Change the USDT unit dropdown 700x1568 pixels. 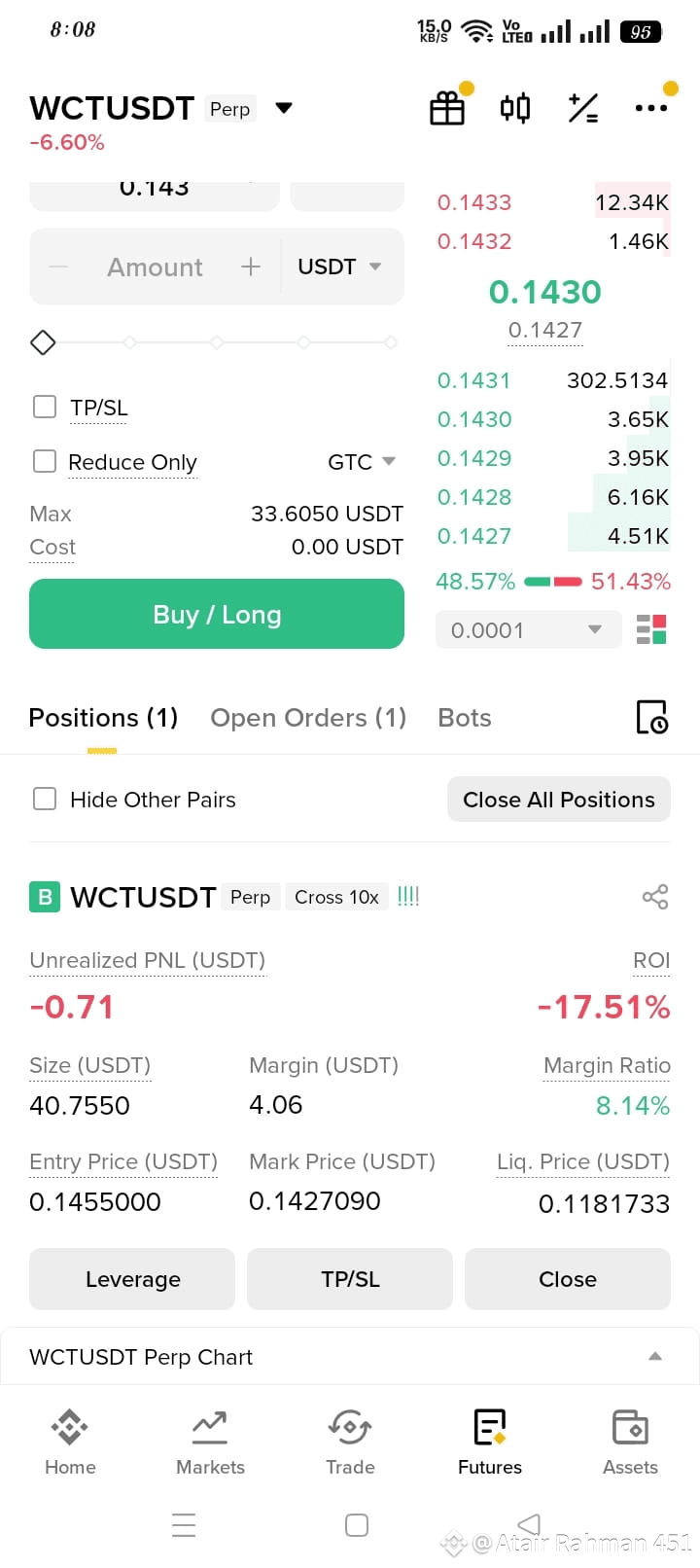click(339, 267)
